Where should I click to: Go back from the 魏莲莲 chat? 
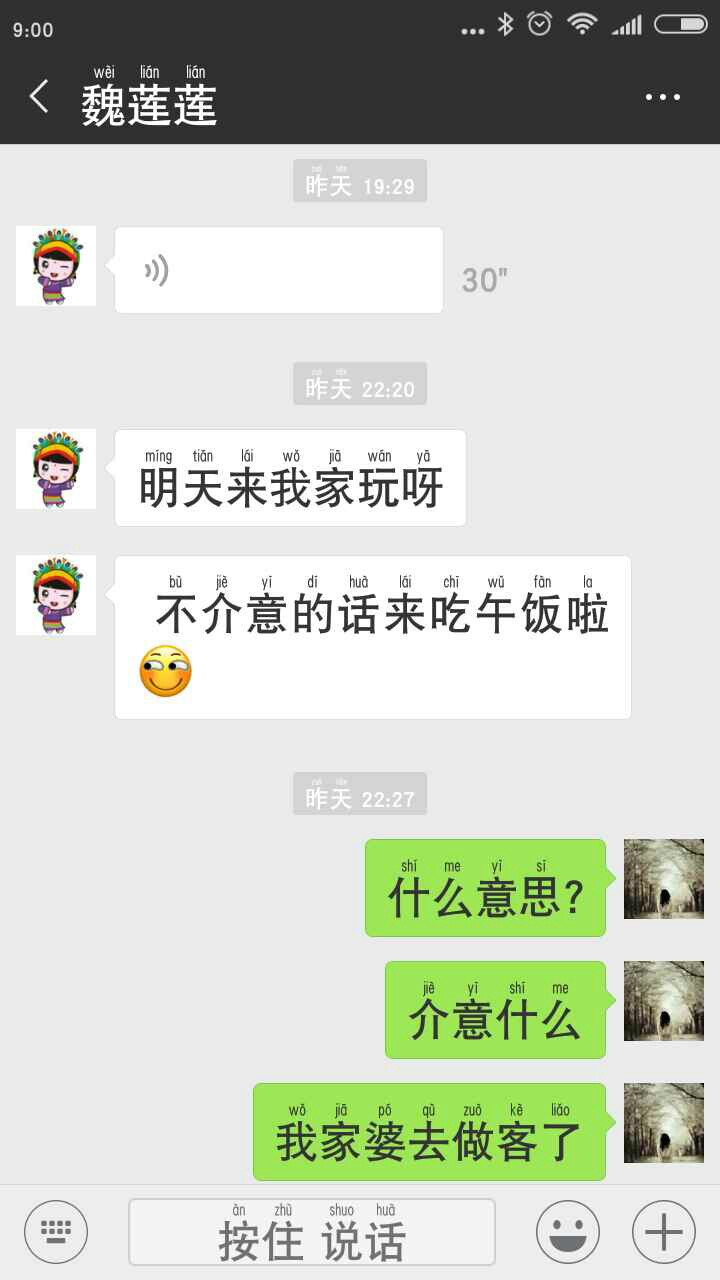39,97
